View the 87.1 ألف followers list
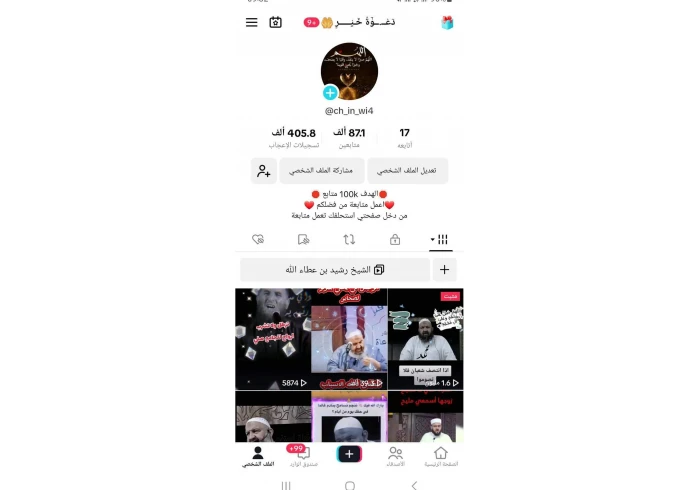The width and height of the screenshot is (700, 490). pos(349,138)
